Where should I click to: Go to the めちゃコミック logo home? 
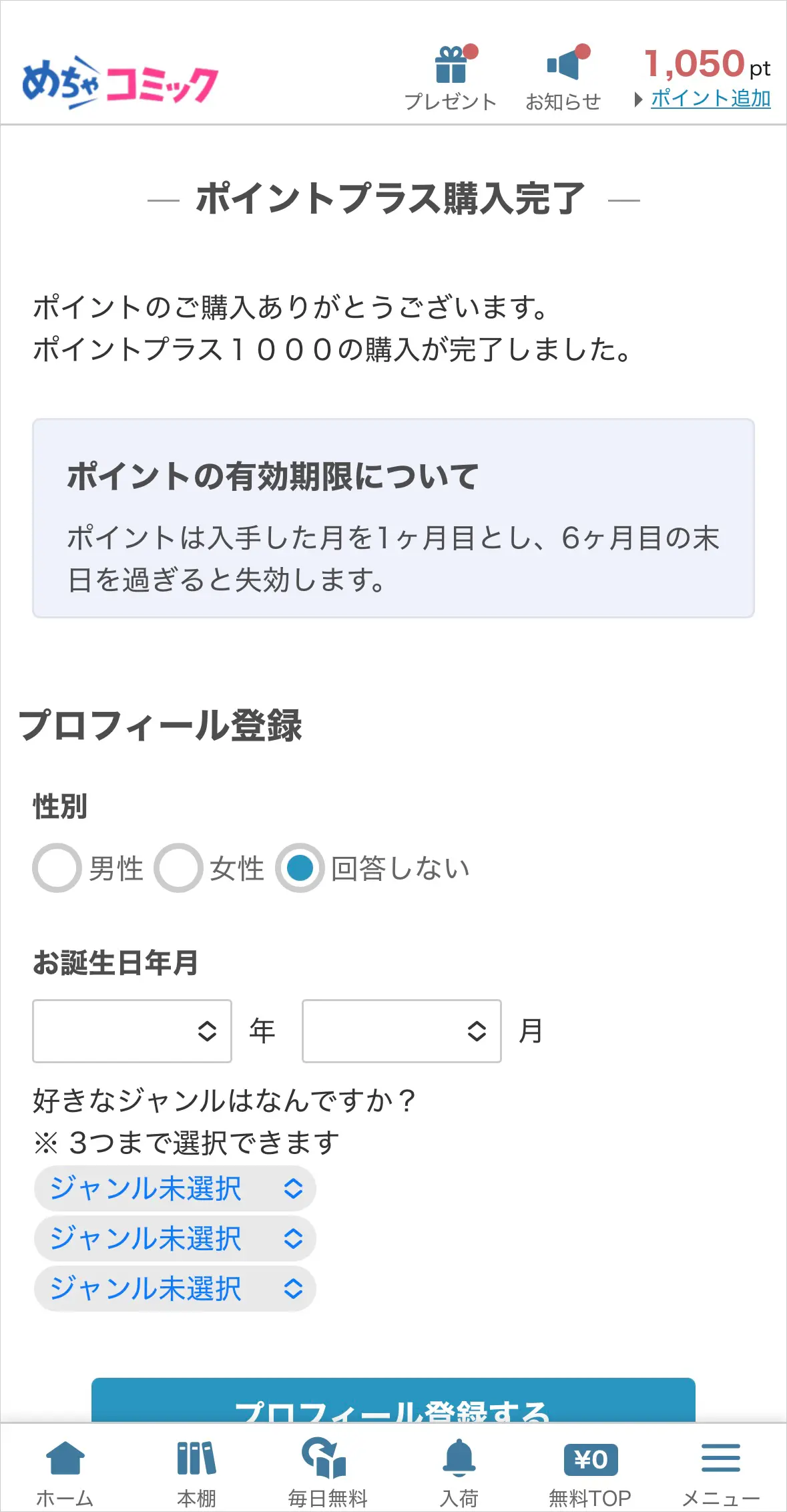point(120,83)
